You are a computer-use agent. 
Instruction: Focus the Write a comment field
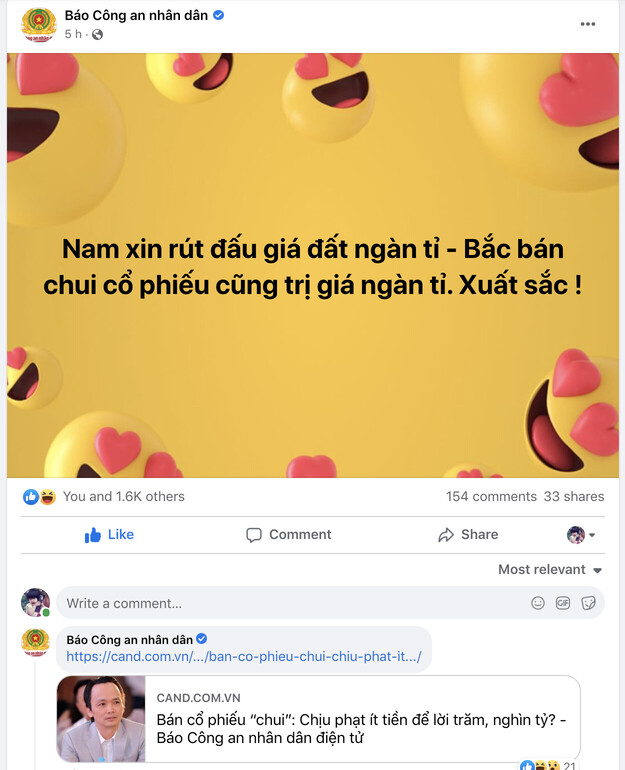click(290, 603)
